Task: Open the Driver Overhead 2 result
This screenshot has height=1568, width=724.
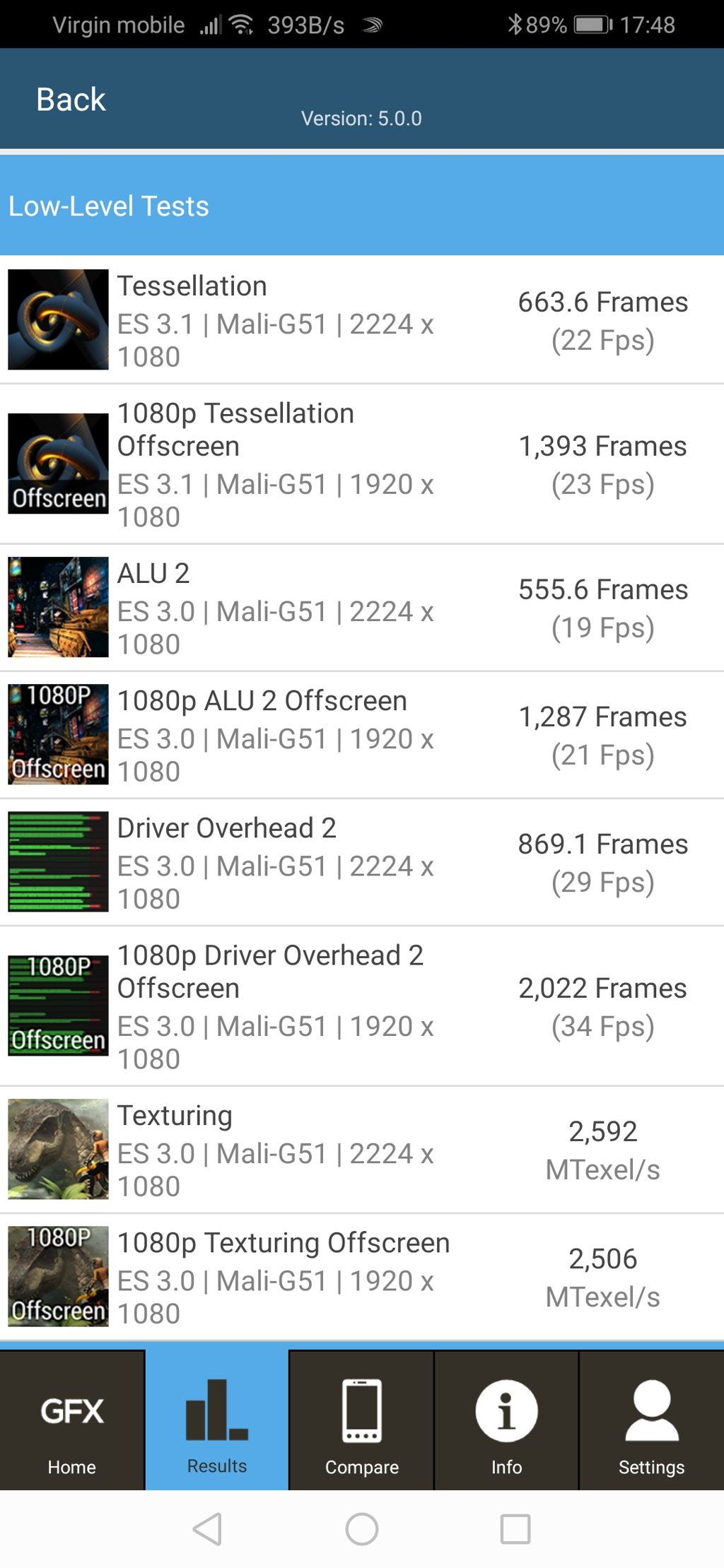Action: pyautogui.click(x=362, y=862)
